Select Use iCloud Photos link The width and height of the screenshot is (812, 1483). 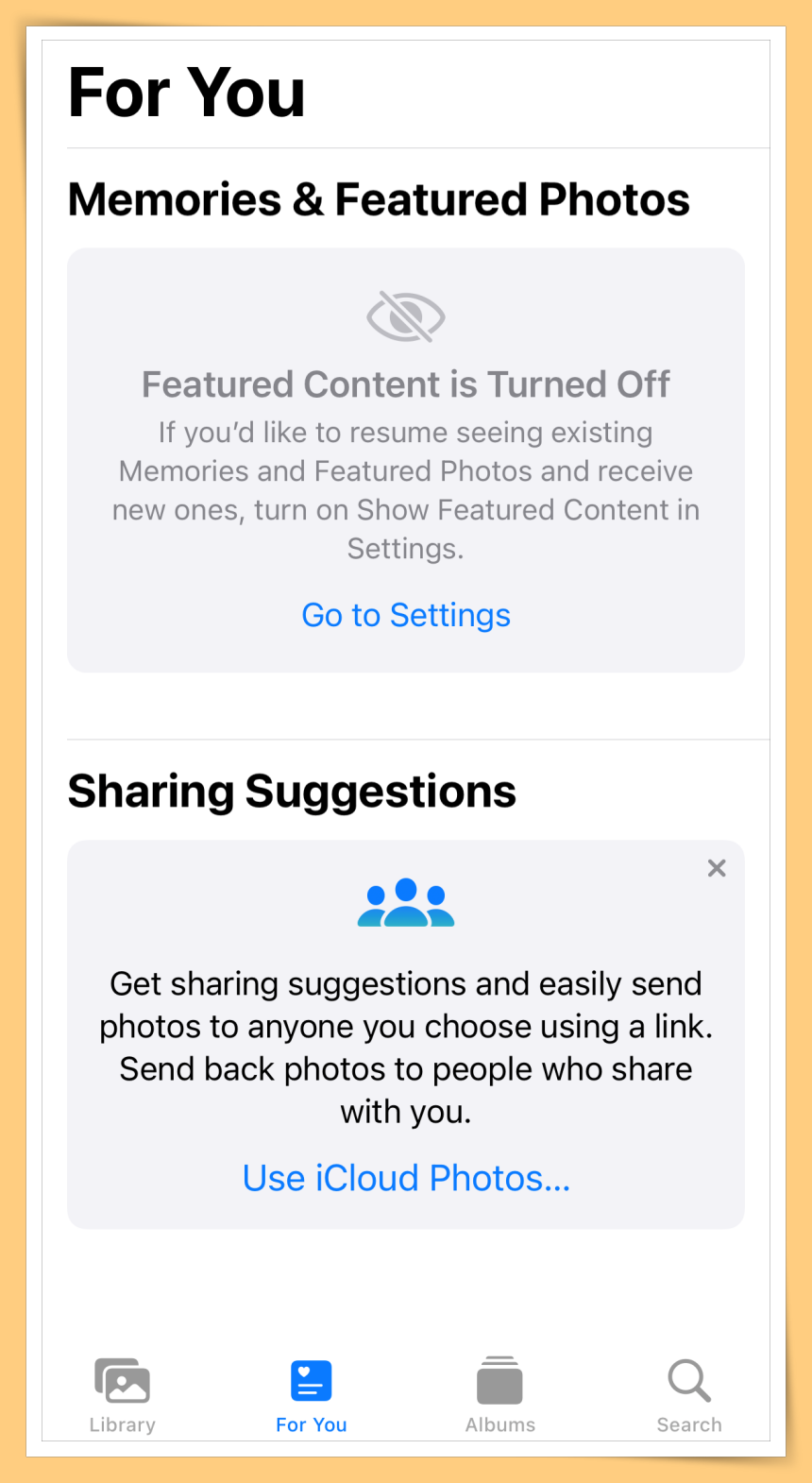tap(406, 1178)
